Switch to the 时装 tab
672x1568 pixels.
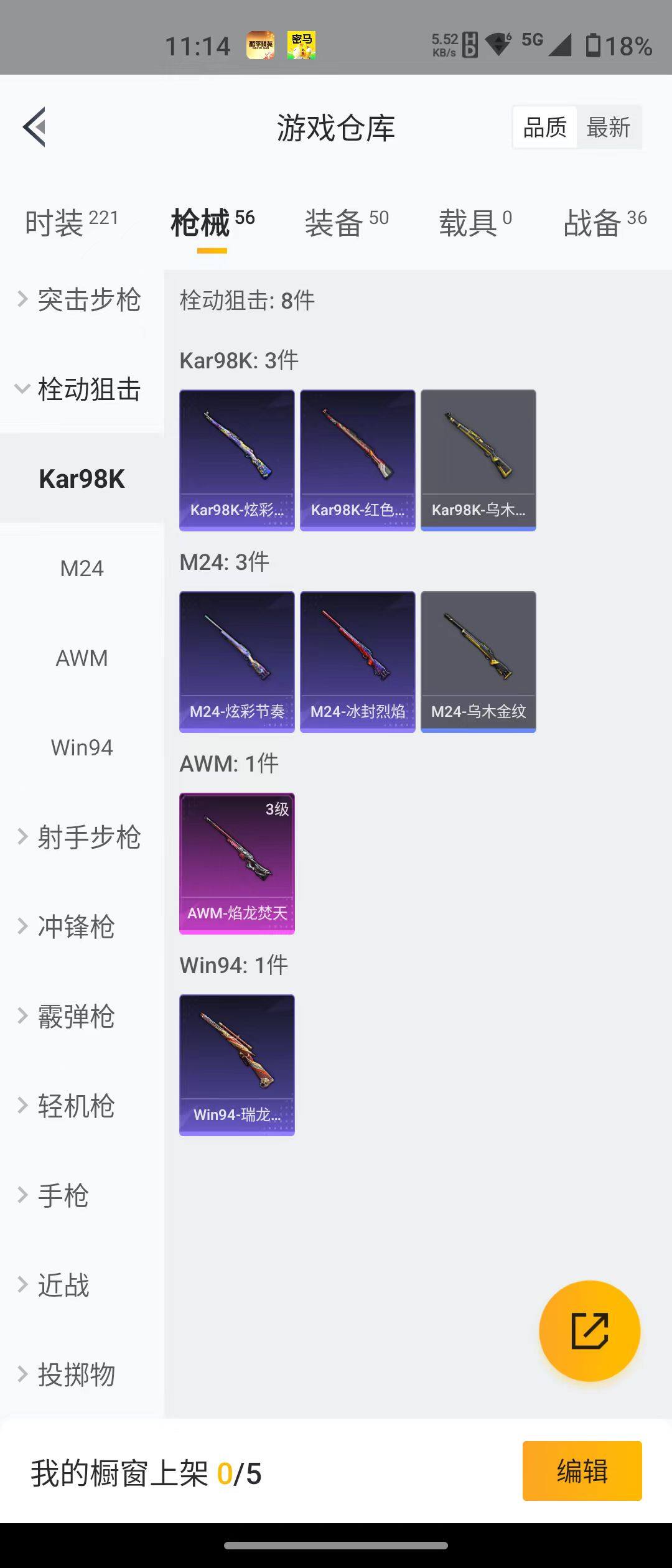coord(71,222)
